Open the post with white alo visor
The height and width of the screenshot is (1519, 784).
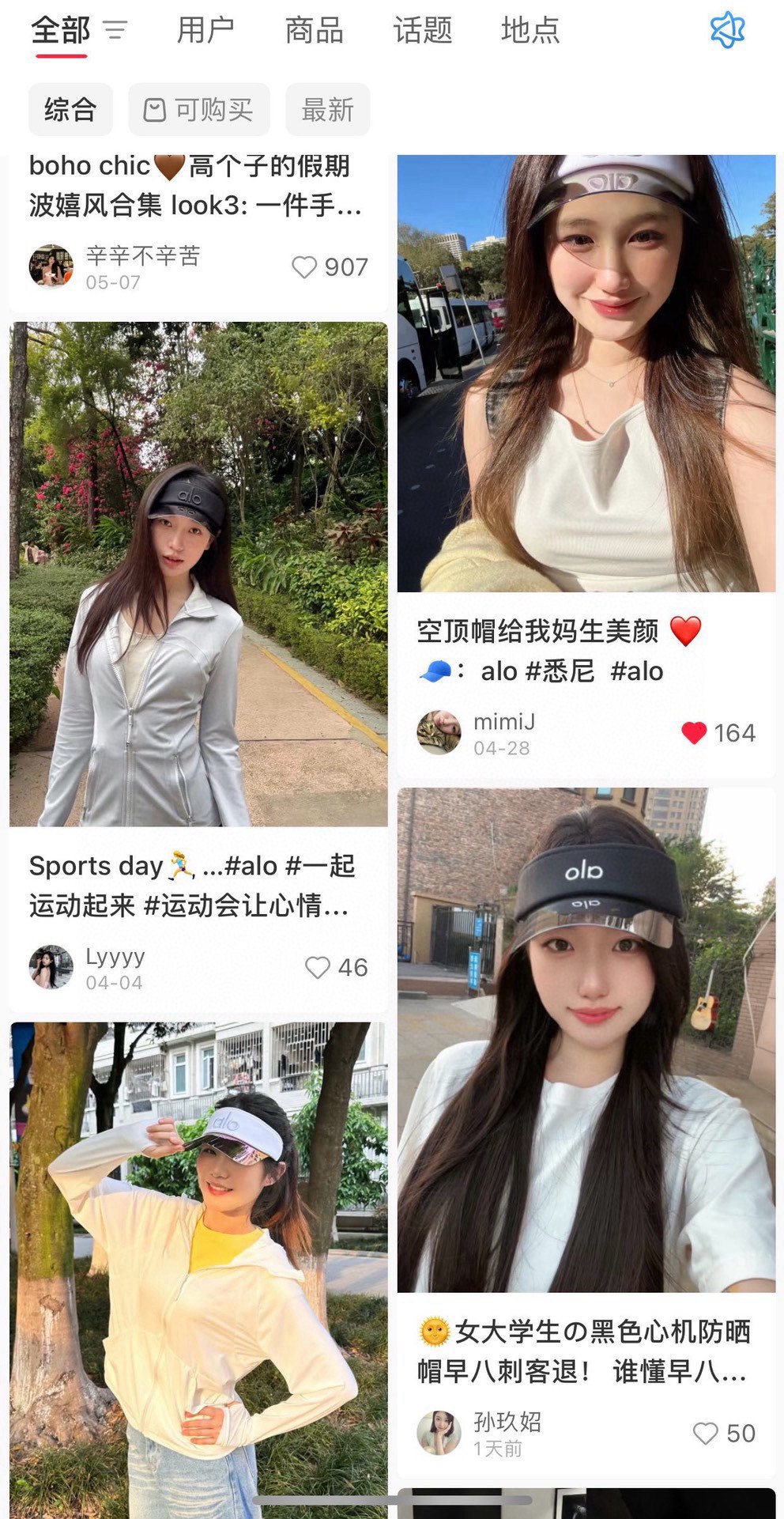[x=198, y=1265]
